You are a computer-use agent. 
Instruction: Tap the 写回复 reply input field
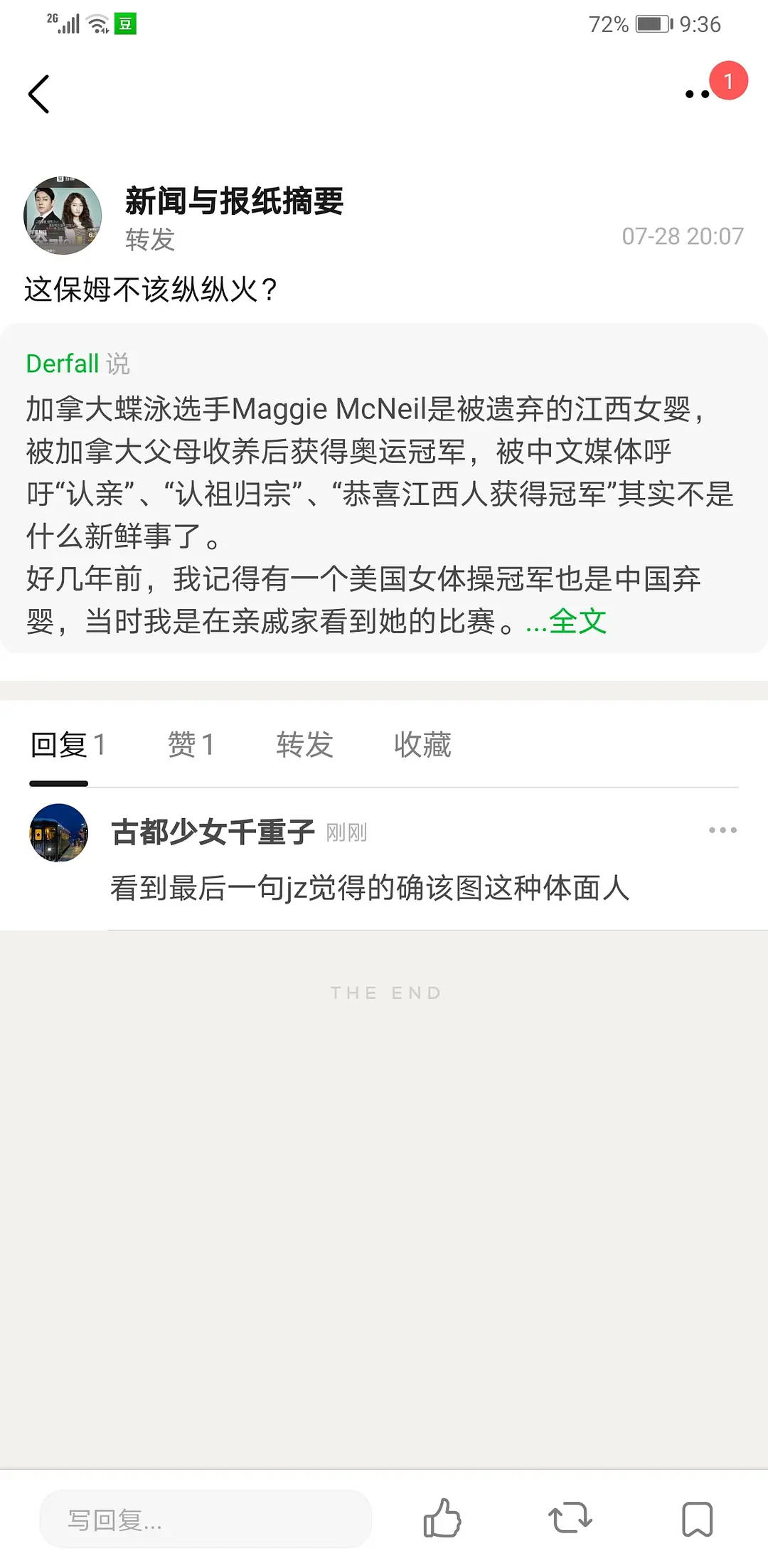[205, 1520]
